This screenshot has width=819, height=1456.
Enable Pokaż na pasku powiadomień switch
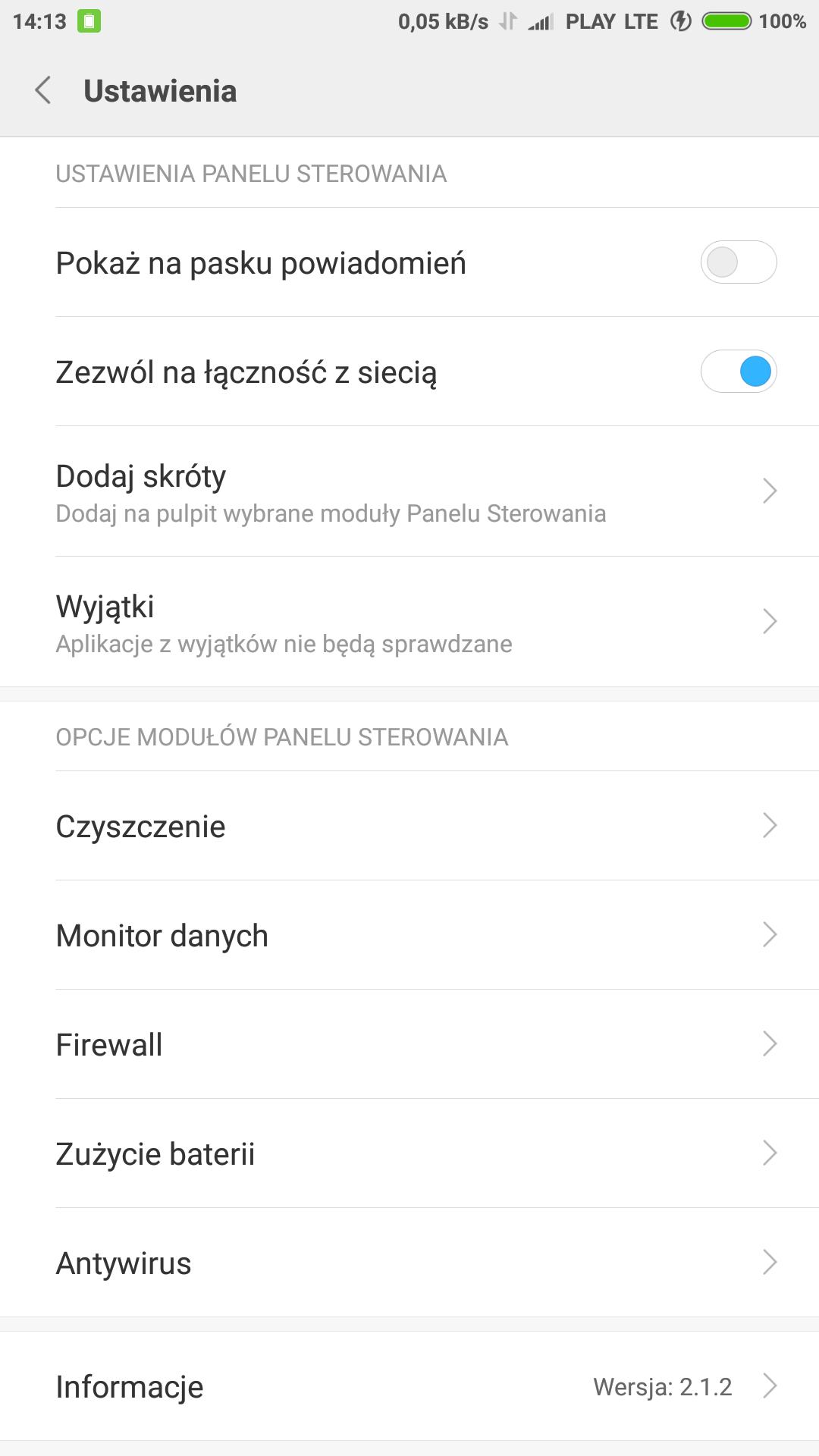pyautogui.click(x=738, y=262)
